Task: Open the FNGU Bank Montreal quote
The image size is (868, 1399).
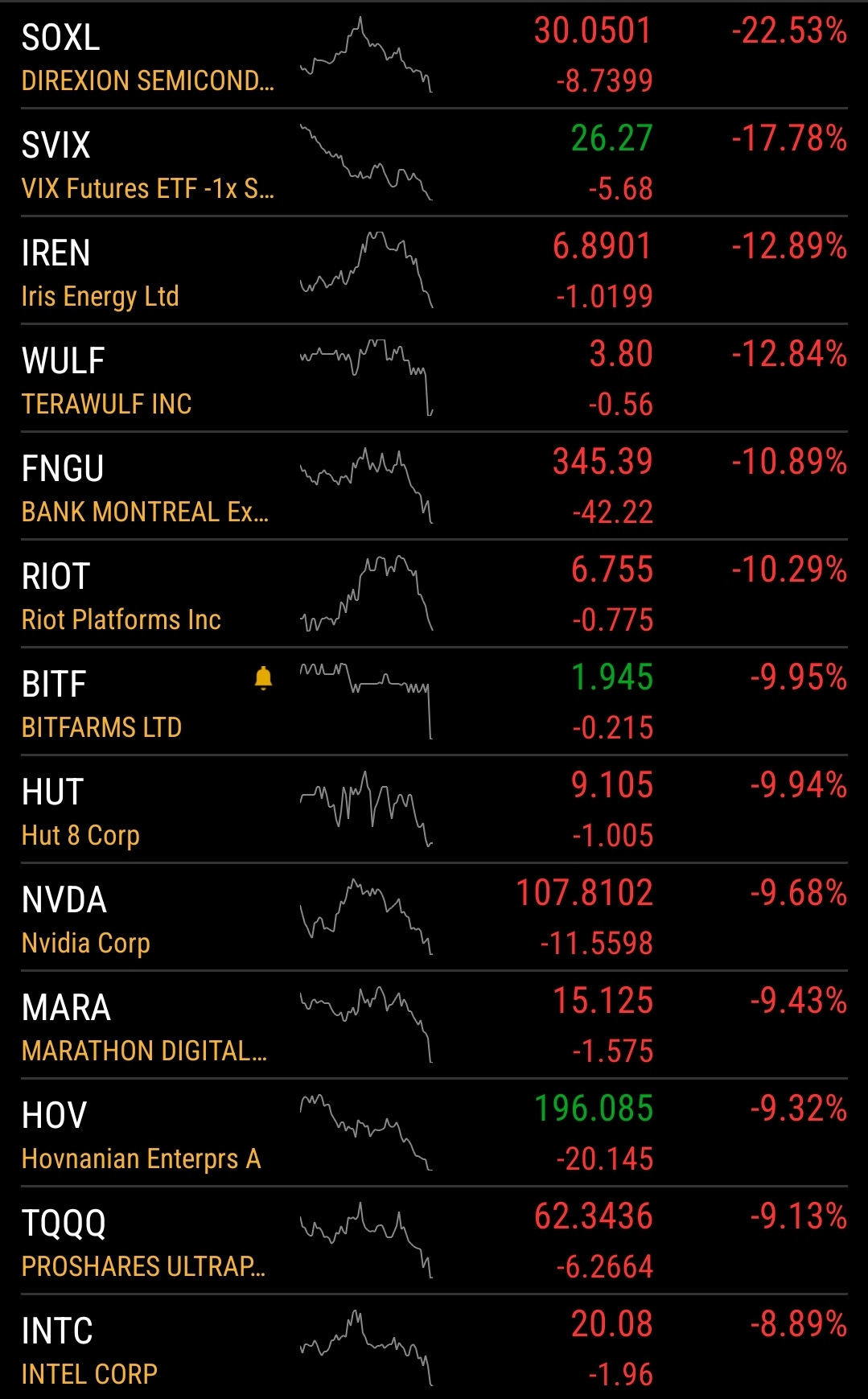Action: click(434, 486)
